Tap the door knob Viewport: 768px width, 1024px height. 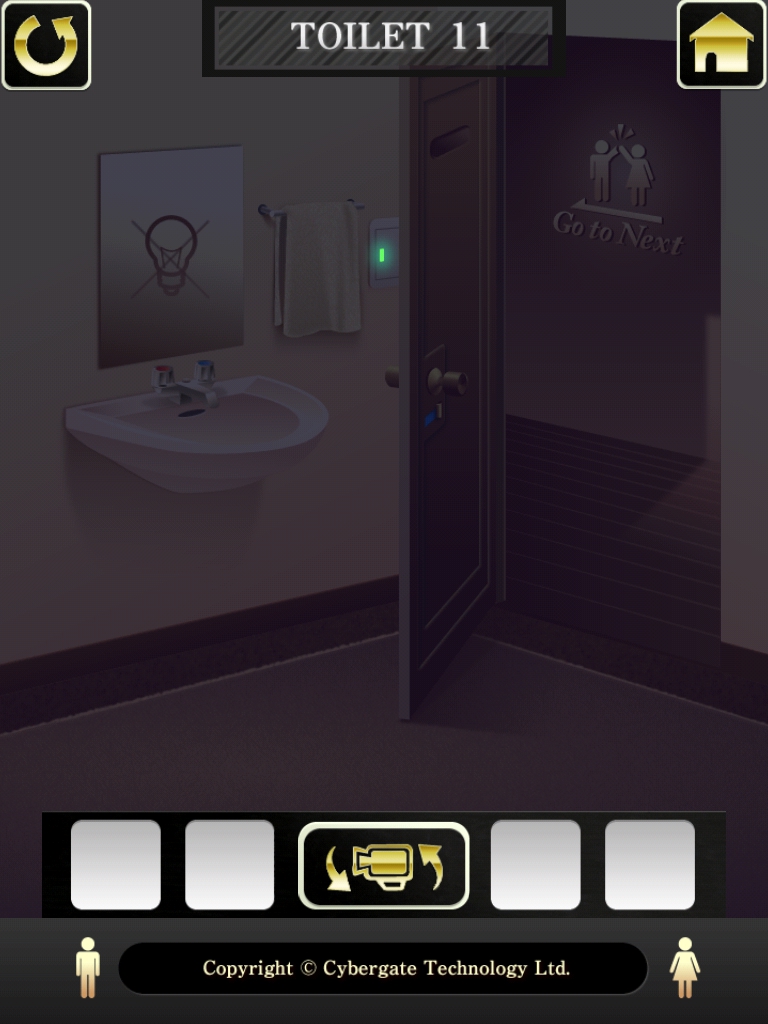click(445, 381)
